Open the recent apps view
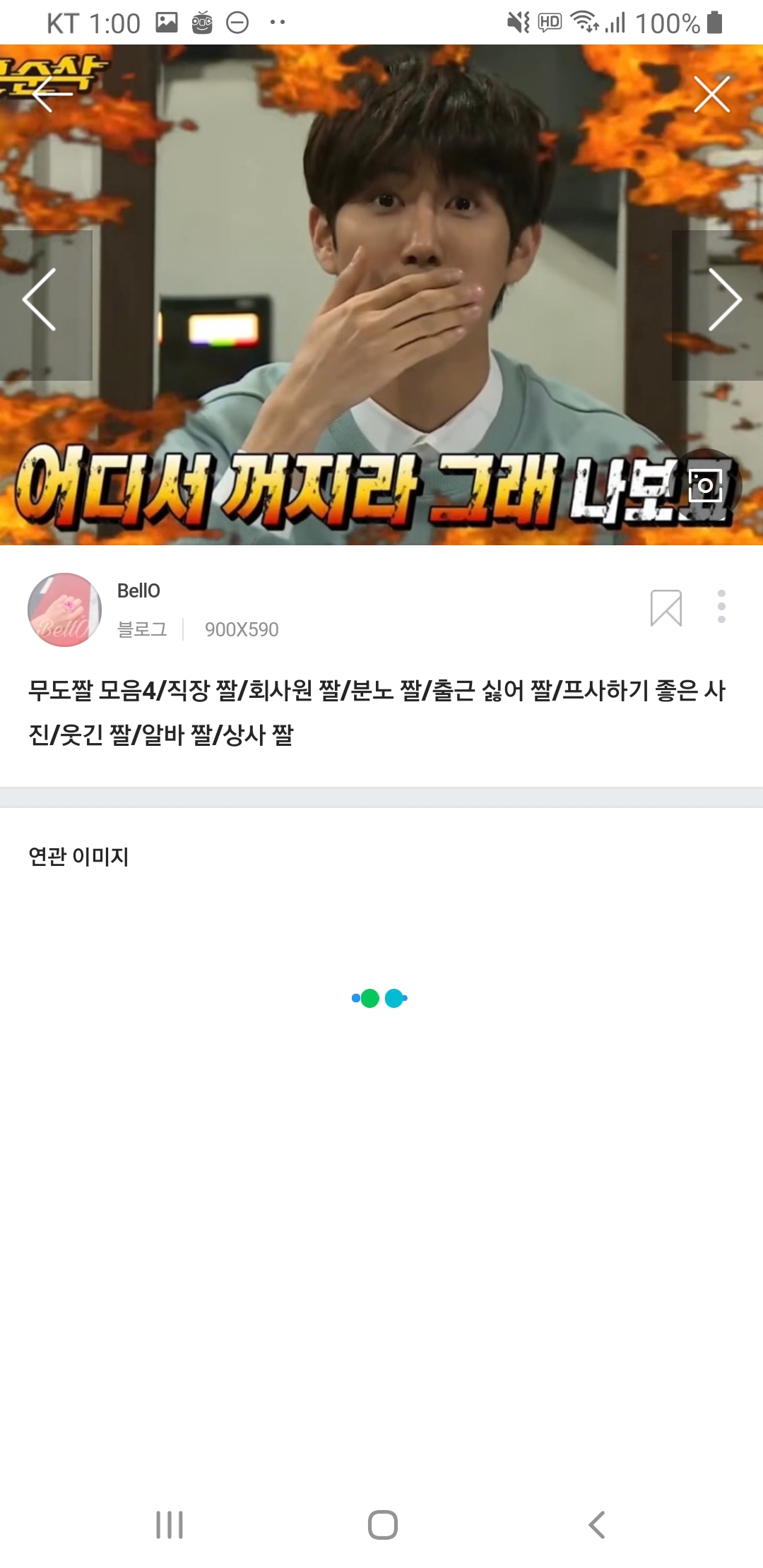Screen dimensions: 763x1568 [x=170, y=1525]
